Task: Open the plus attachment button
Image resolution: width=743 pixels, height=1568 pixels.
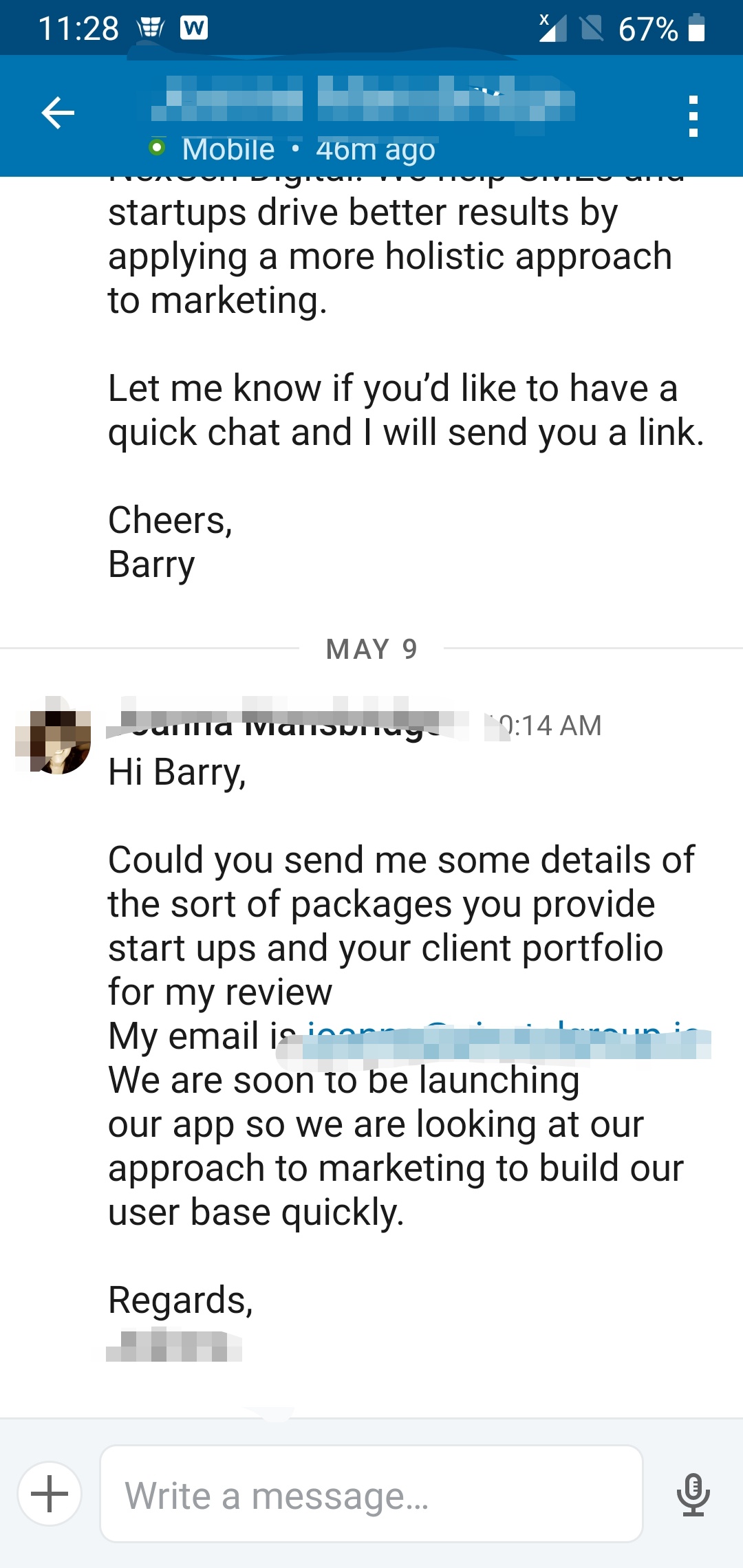Action: pyautogui.click(x=50, y=1494)
